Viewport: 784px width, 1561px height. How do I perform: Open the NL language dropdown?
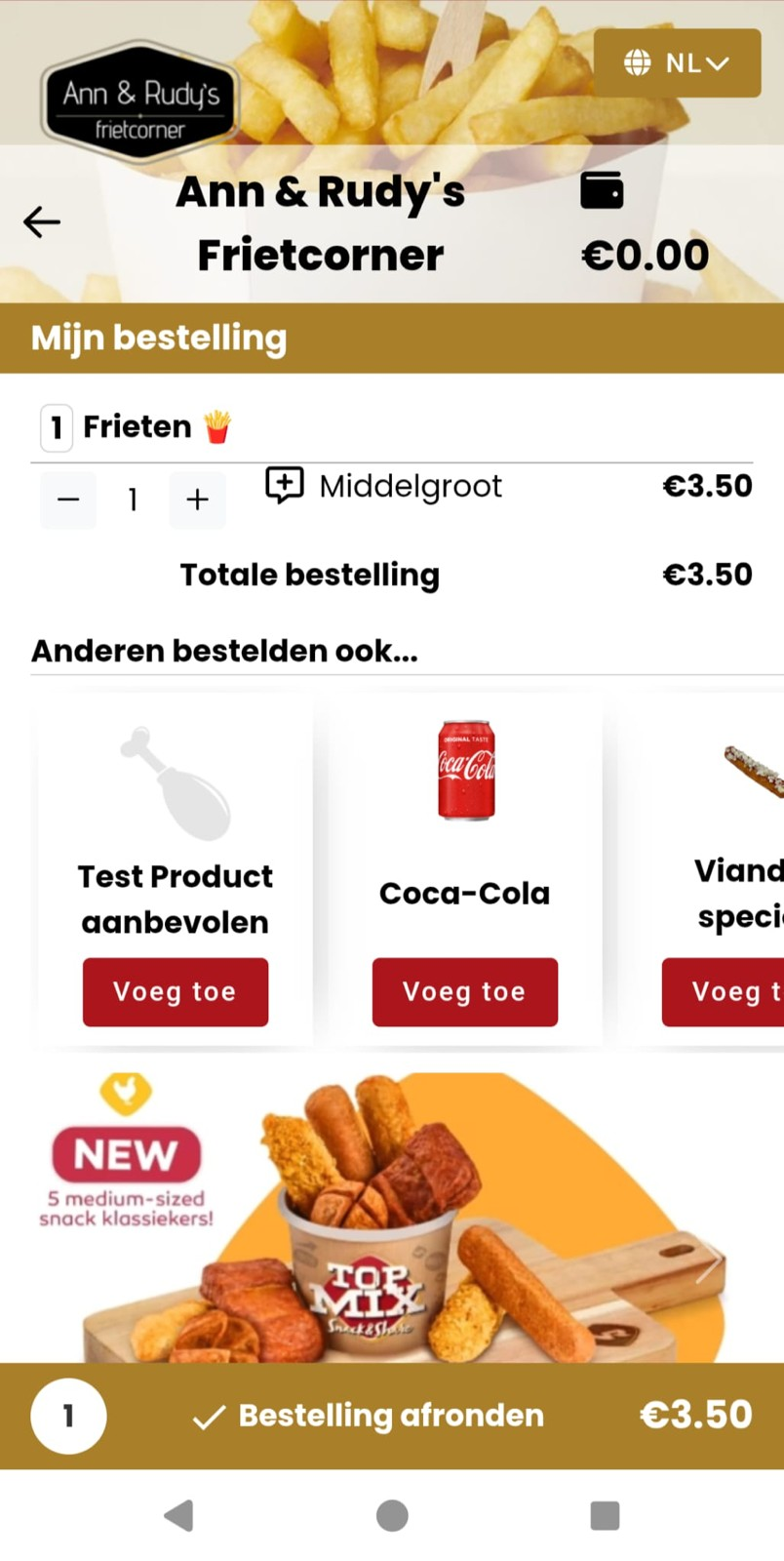(677, 63)
